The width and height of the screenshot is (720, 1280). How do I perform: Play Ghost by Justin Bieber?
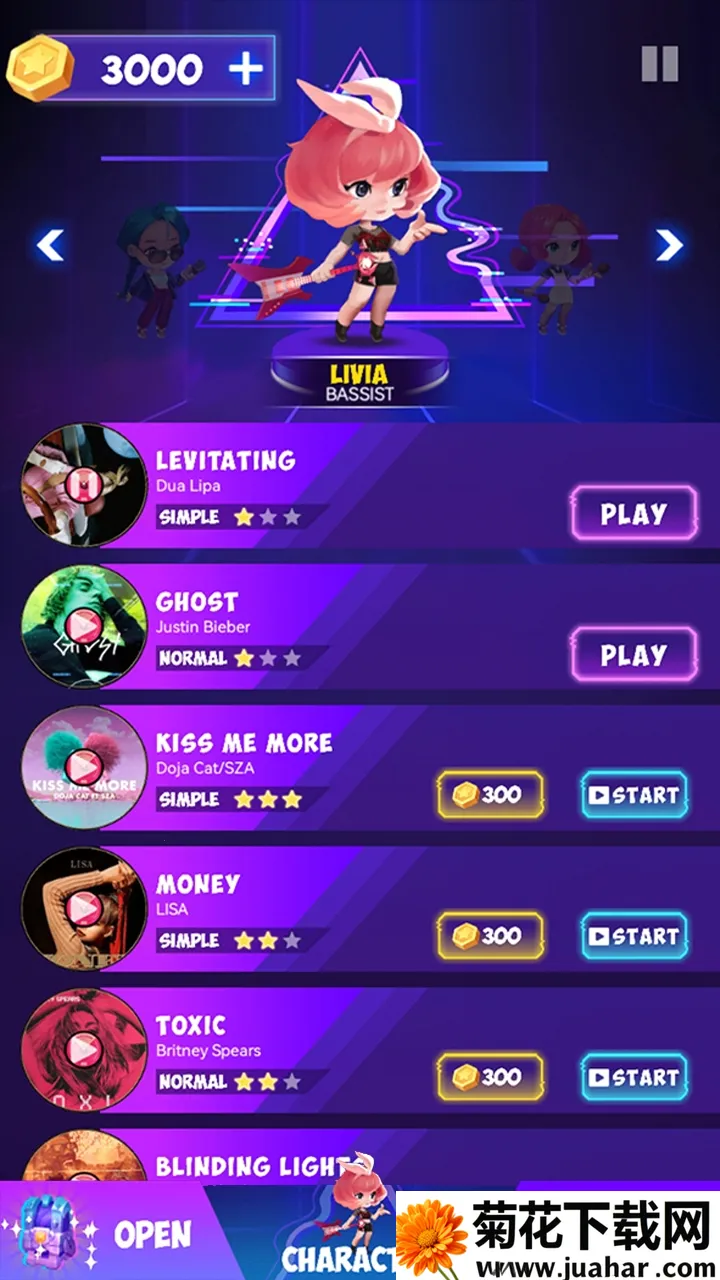(x=633, y=655)
